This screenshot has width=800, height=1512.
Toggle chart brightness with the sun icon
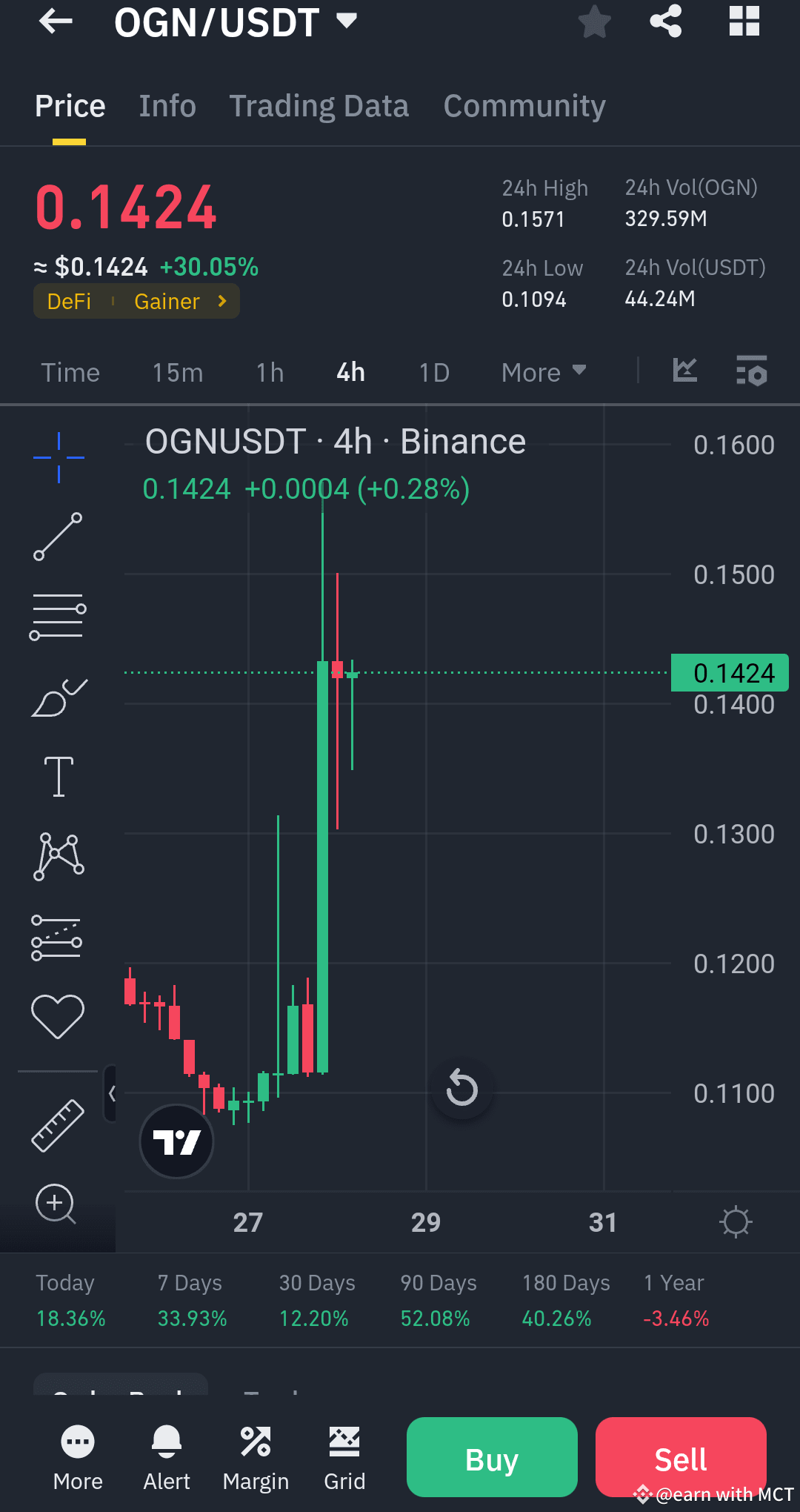click(x=736, y=1222)
